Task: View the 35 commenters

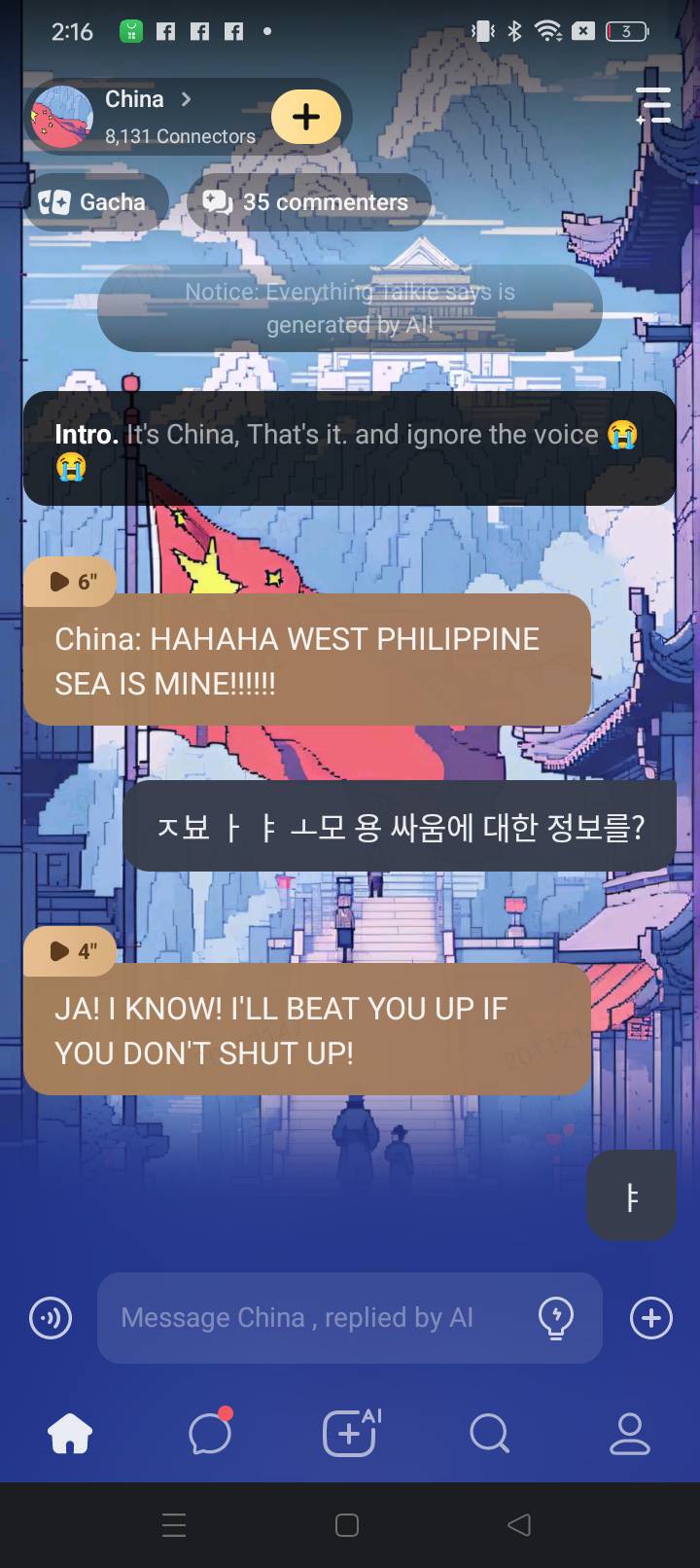Action: point(307,202)
